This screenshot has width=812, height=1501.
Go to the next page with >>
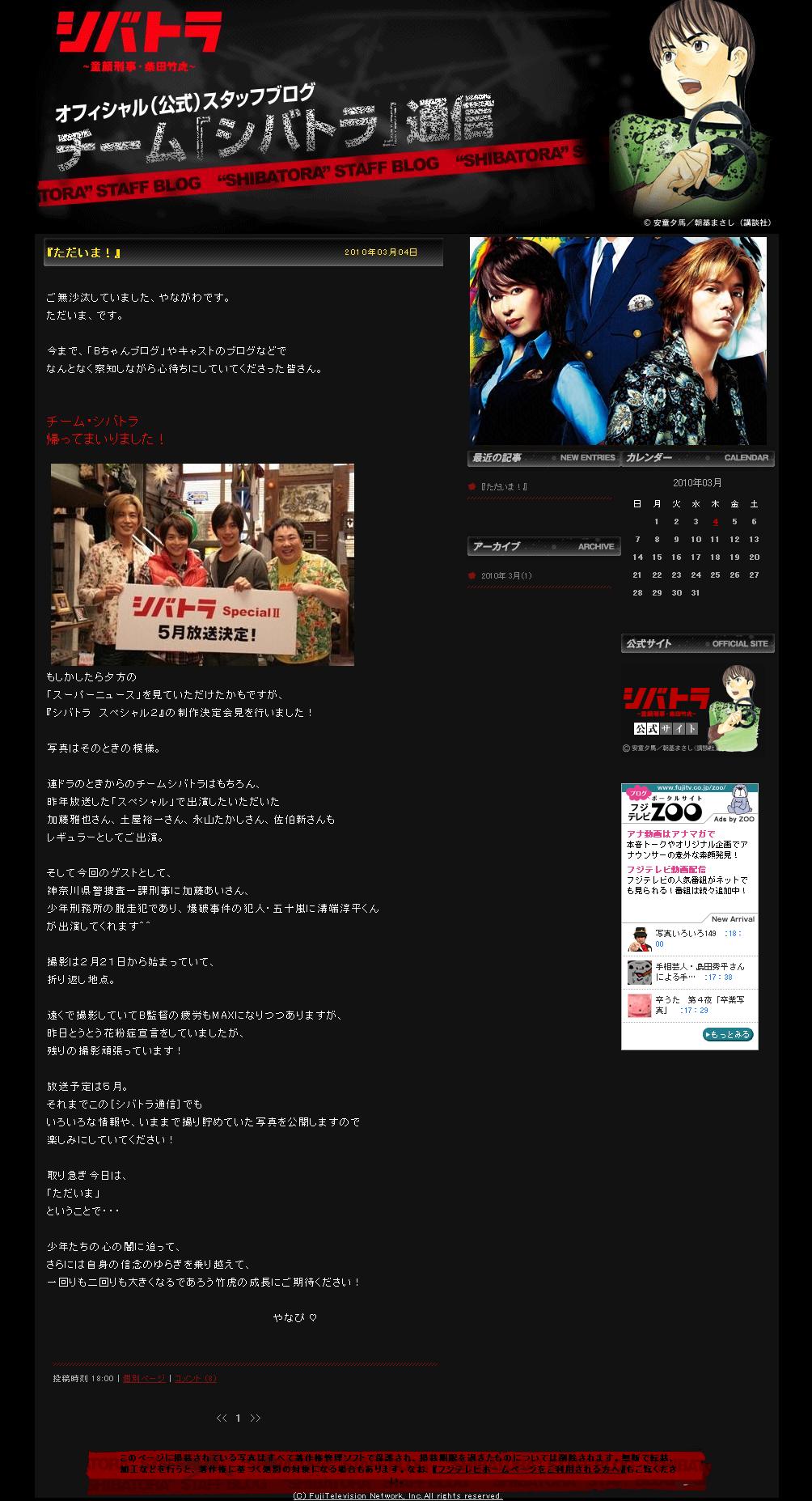[255, 1418]
